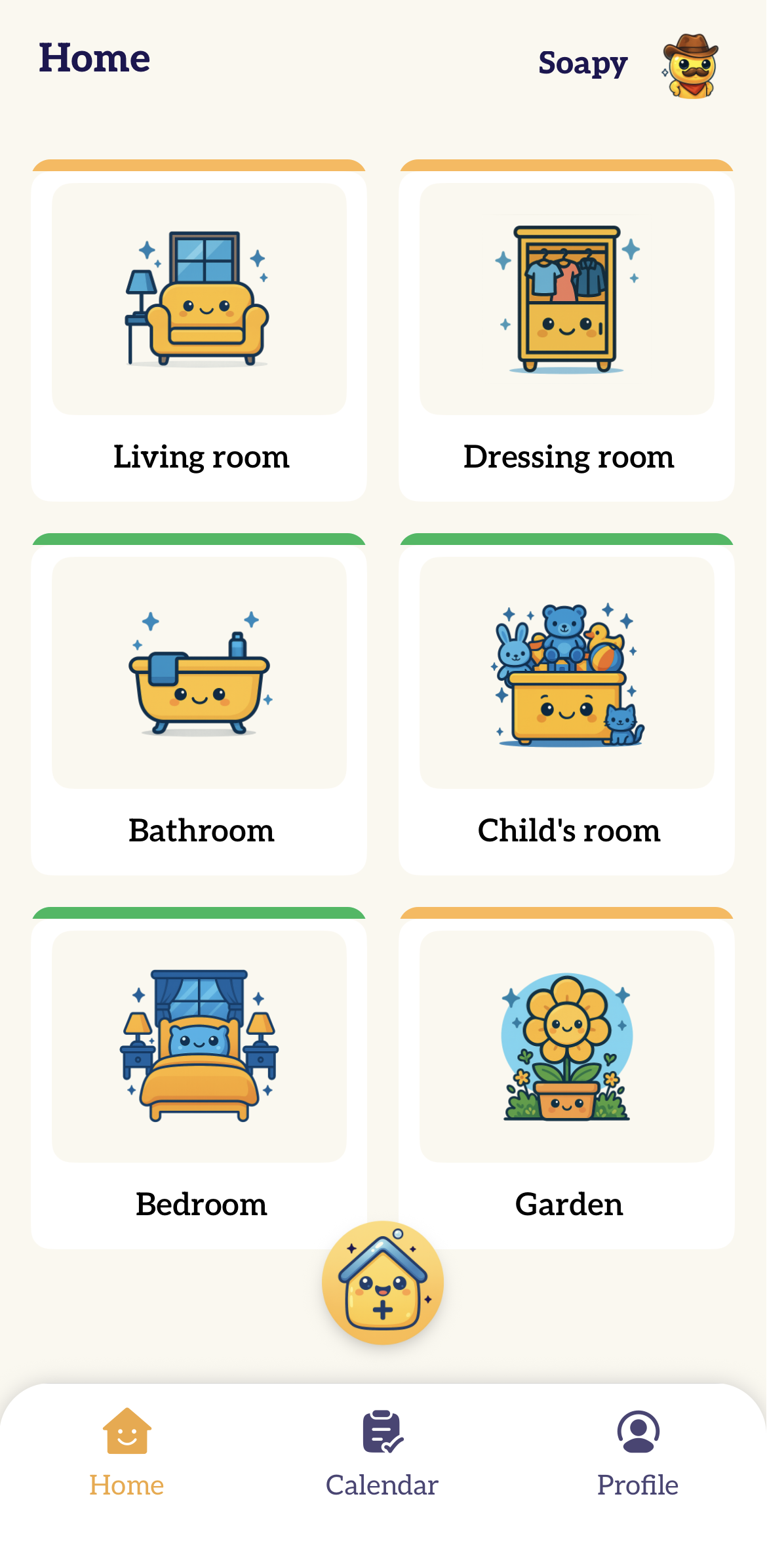Viewport: 767px width, 1568px height.
Task: Open the Living room card
Action: coord(199,331)
